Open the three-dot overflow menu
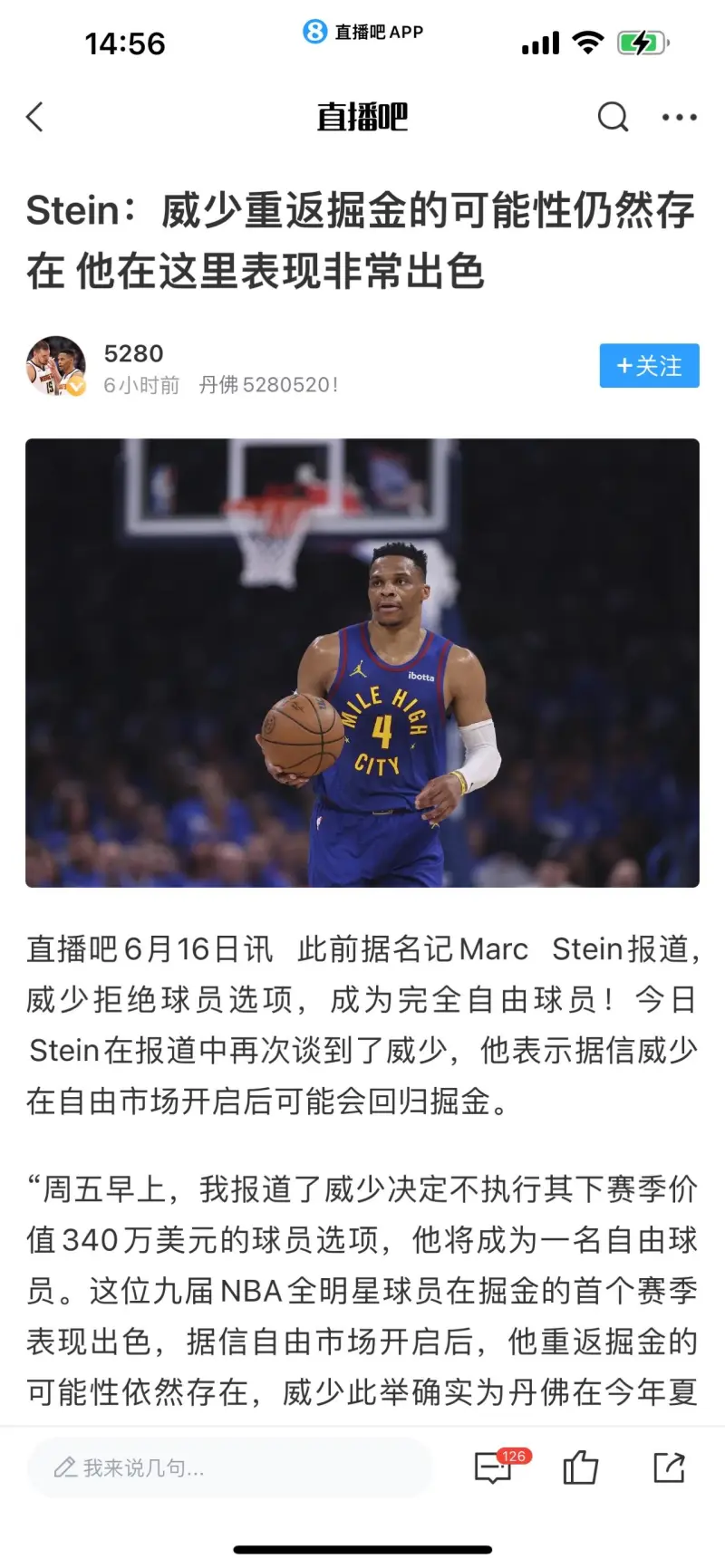 pos(679,117)
